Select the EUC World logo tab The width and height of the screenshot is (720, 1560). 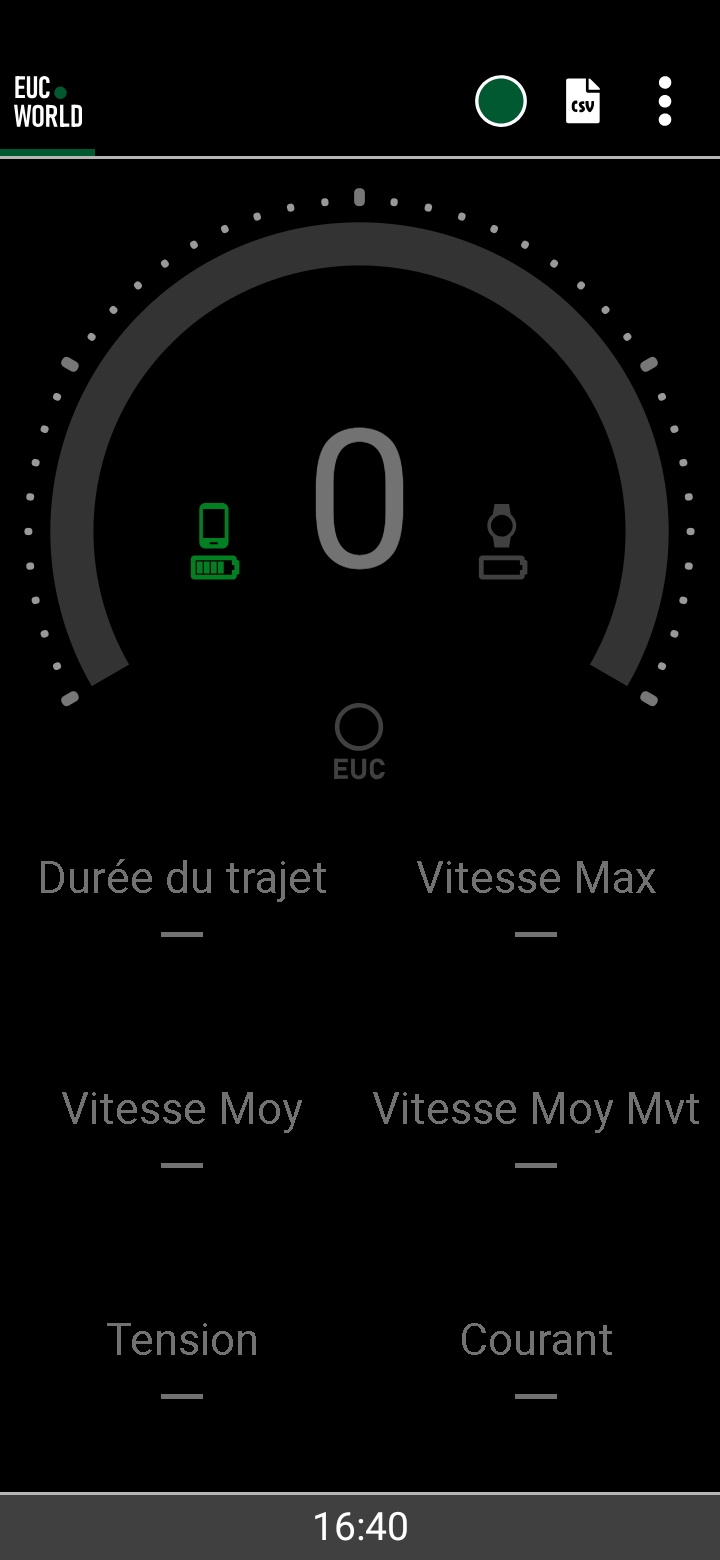48,102
